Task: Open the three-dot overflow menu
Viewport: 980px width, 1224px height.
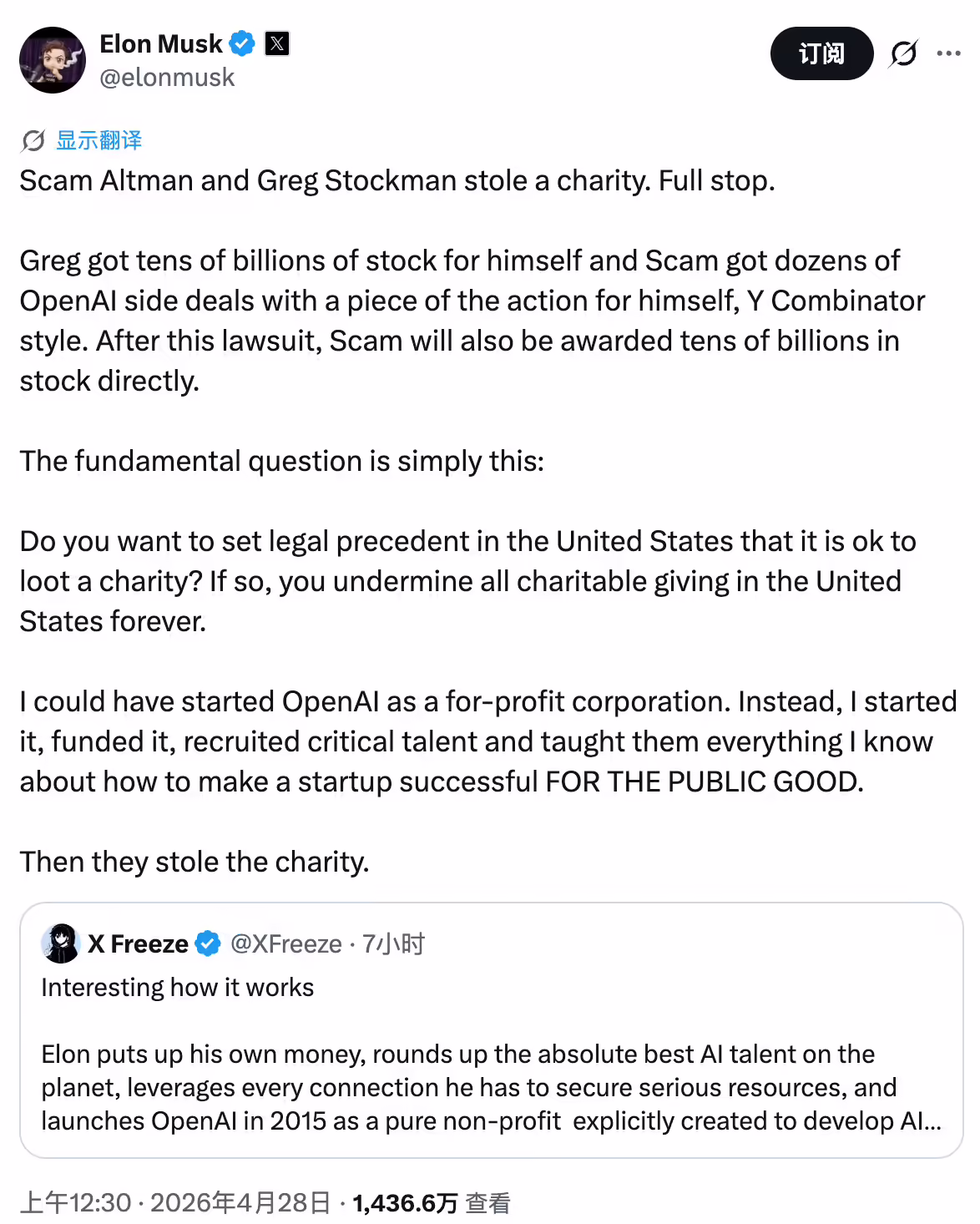Action: click(x=948, y=53)
